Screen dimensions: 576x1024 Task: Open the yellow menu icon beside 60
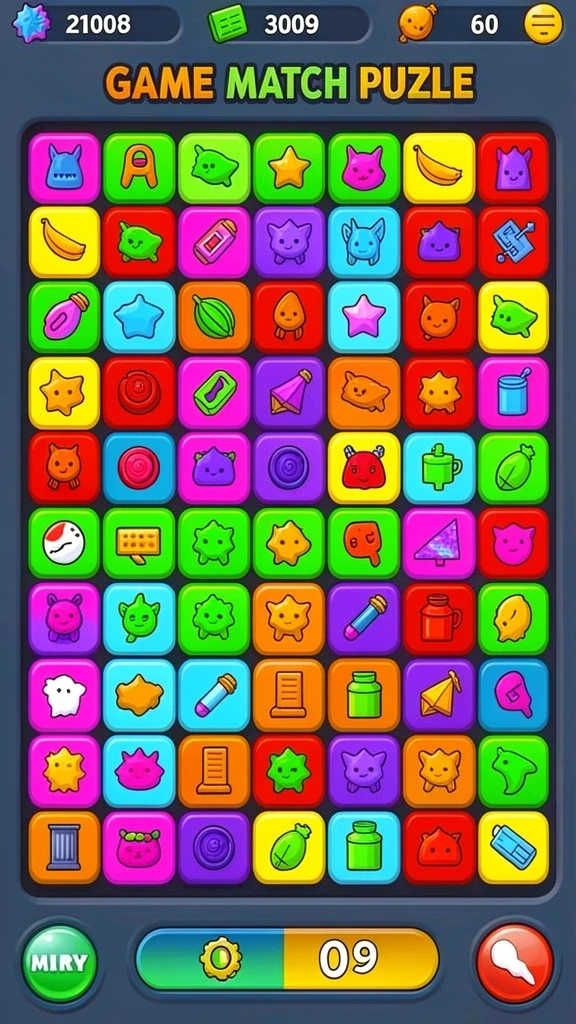click(x=543, y=25)
